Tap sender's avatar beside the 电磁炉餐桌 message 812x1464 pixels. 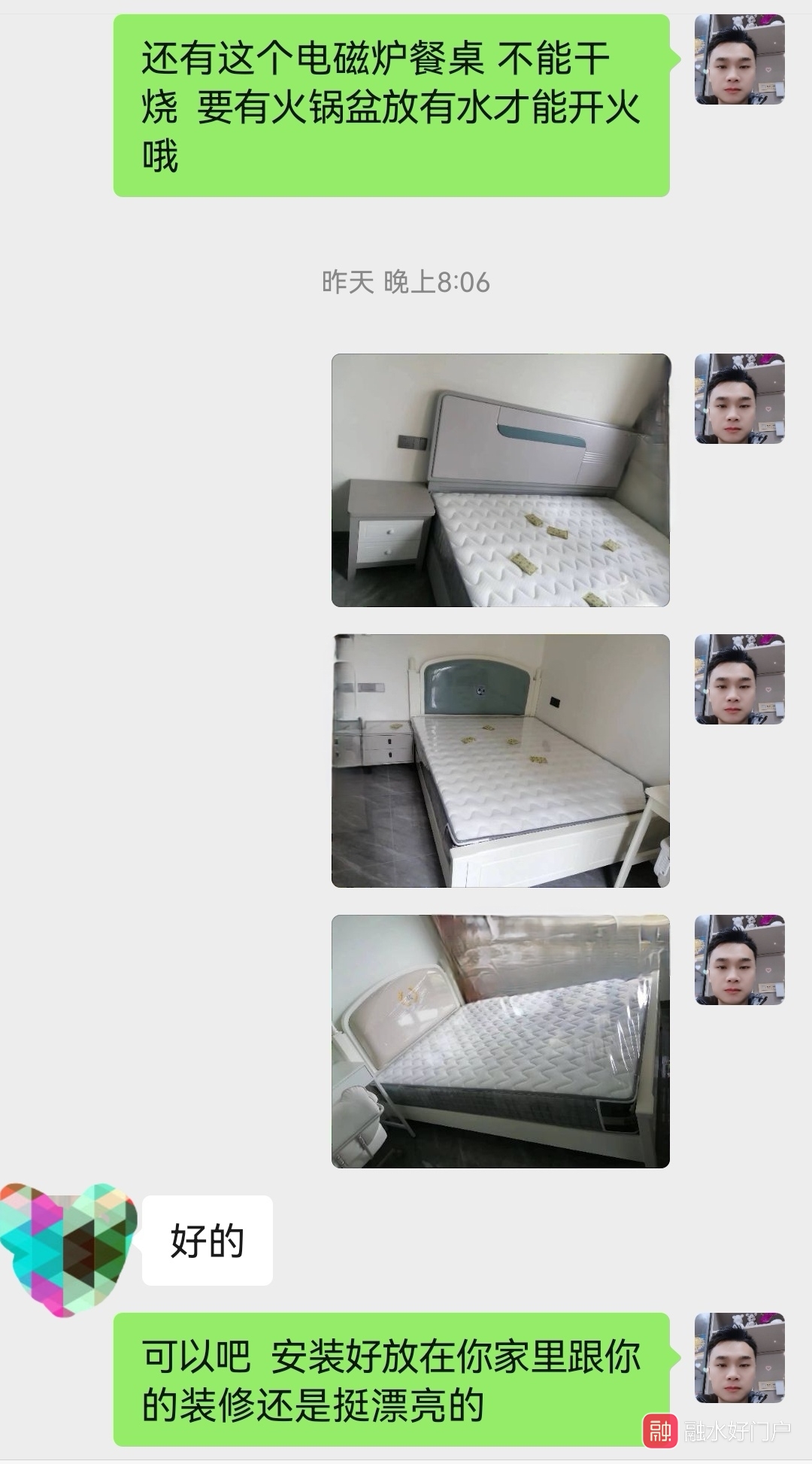(739, 59)
